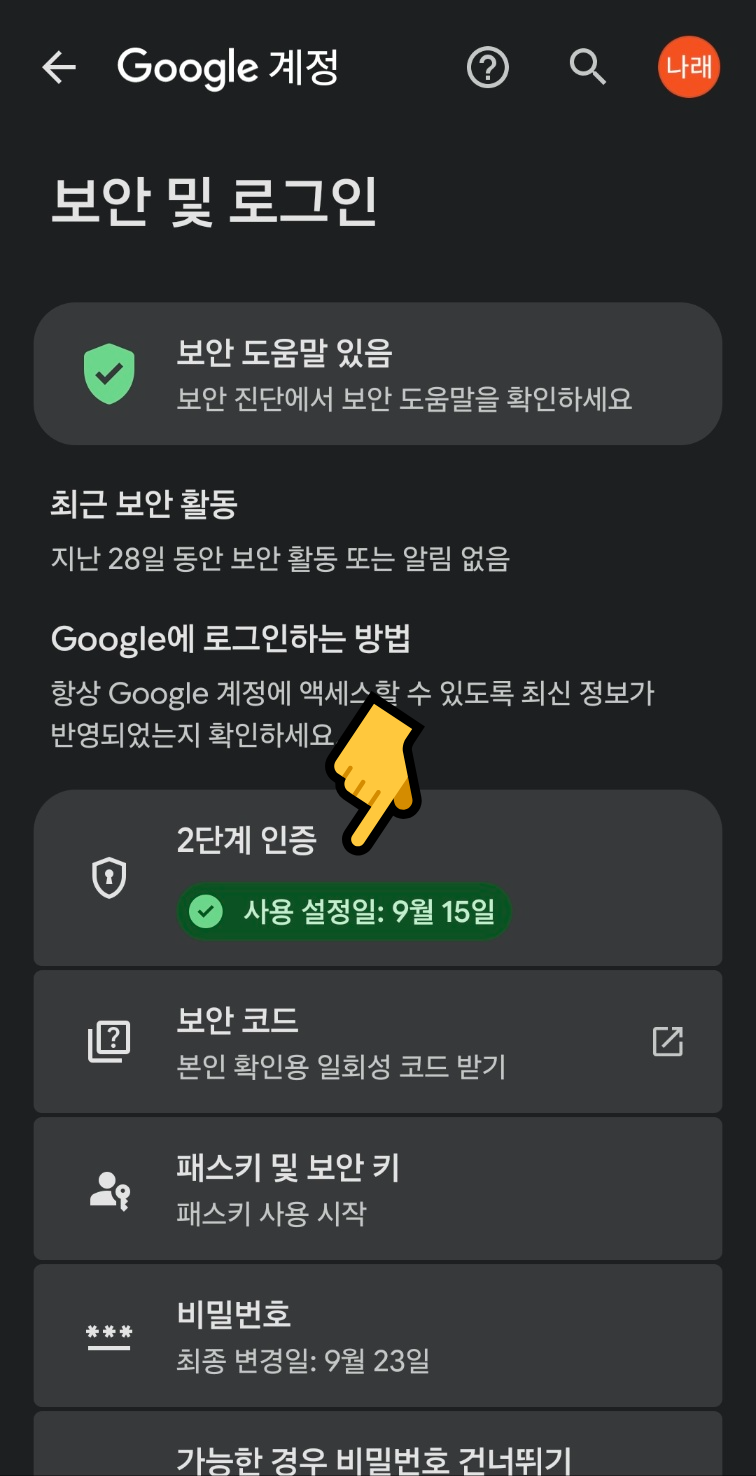Open the 2단계 인증 settings row
The image size is (756, 1476).
378,878
